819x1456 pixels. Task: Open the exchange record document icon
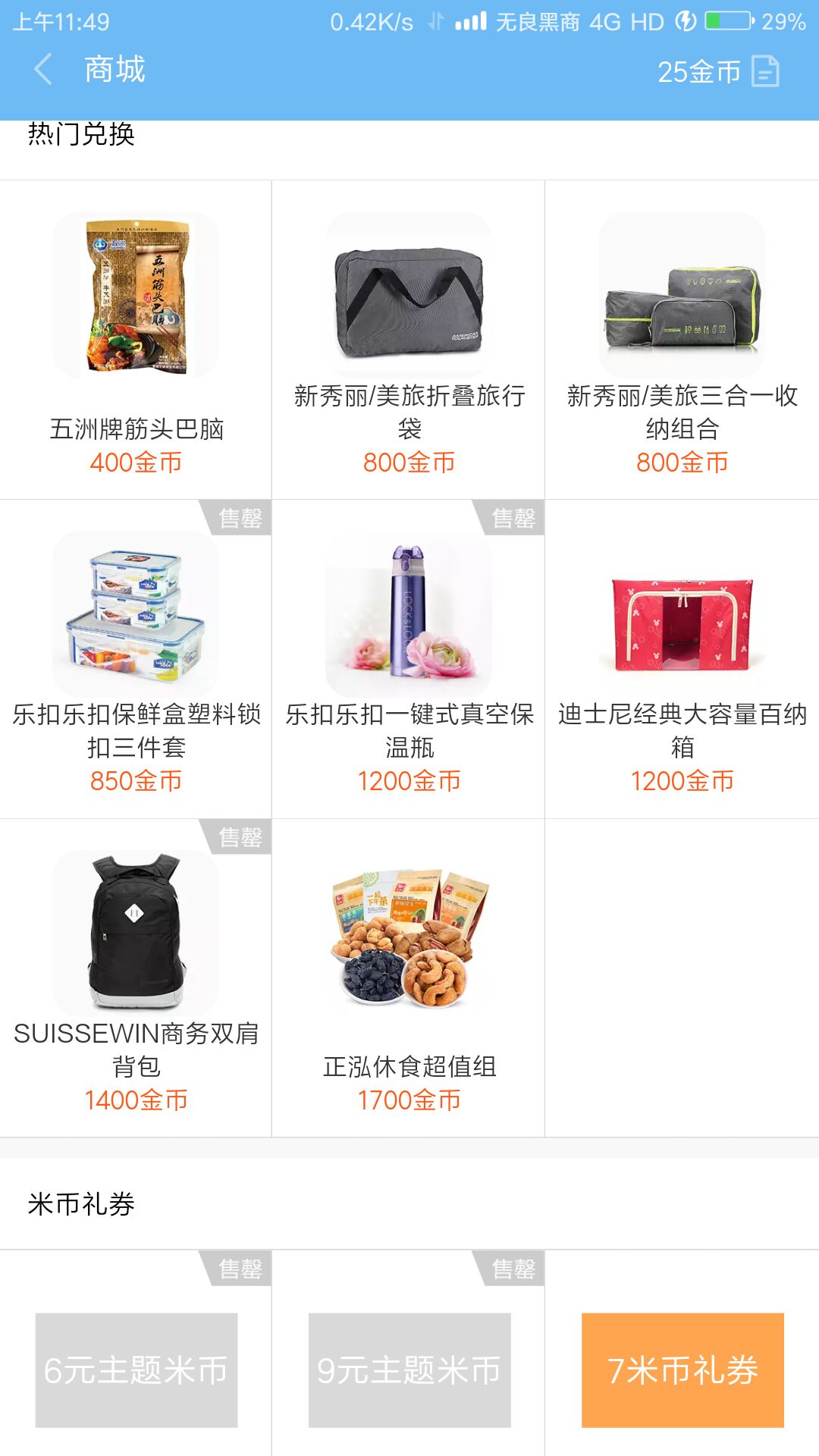[766, 72]
